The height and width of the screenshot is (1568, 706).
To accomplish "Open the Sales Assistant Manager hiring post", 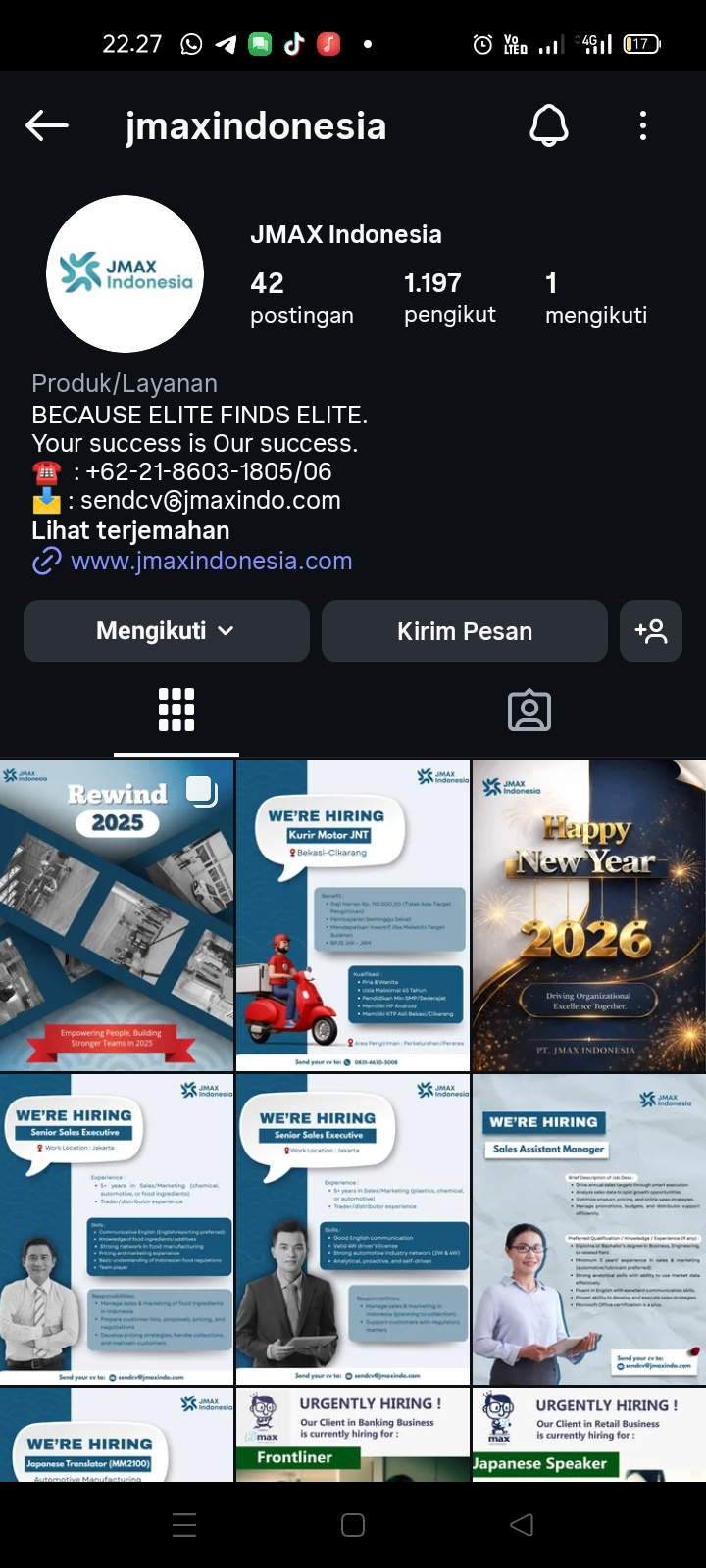I will 589,1229.
